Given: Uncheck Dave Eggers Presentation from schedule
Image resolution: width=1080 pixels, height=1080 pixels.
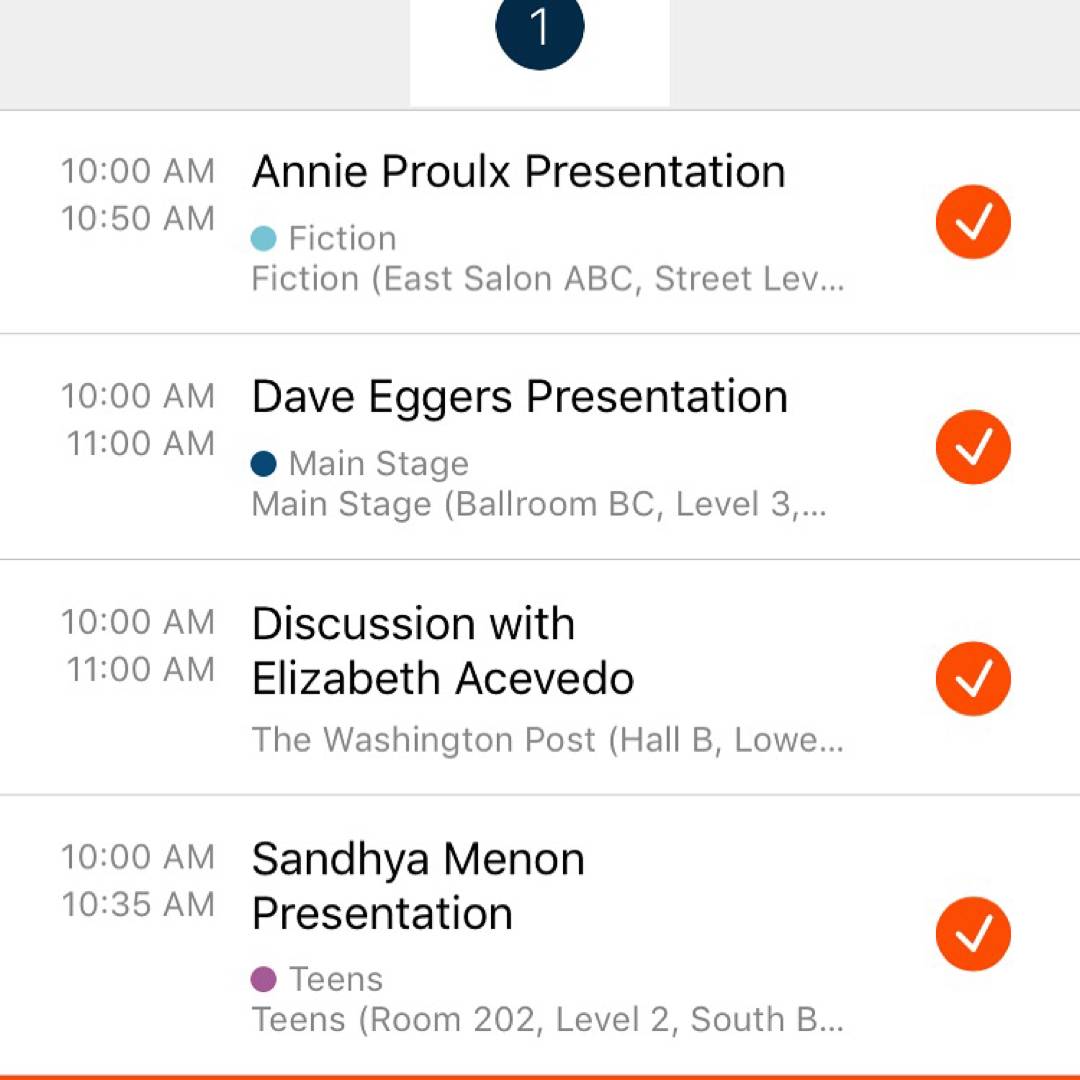Looking at the screenshot, I should coord(973,447).
